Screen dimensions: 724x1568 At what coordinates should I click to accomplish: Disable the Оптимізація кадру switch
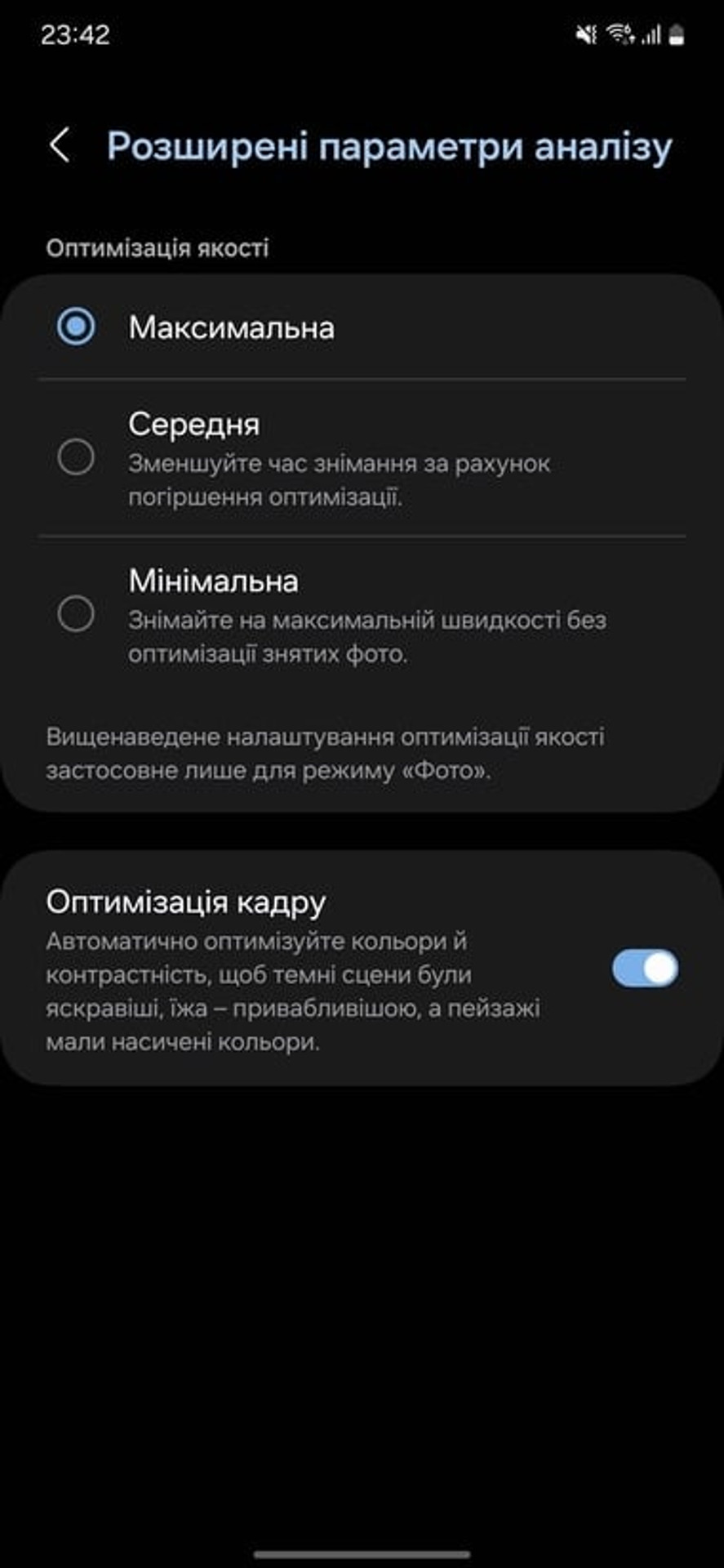pyautogui.click(x=645, y=969)
